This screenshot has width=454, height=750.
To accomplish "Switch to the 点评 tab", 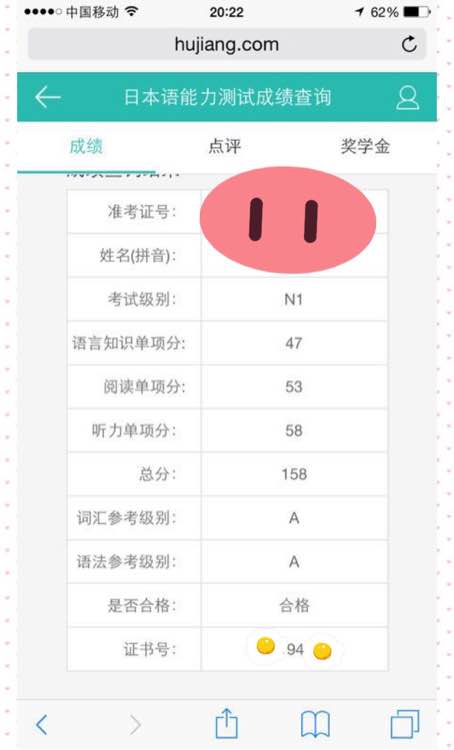I will coord(224,146).
